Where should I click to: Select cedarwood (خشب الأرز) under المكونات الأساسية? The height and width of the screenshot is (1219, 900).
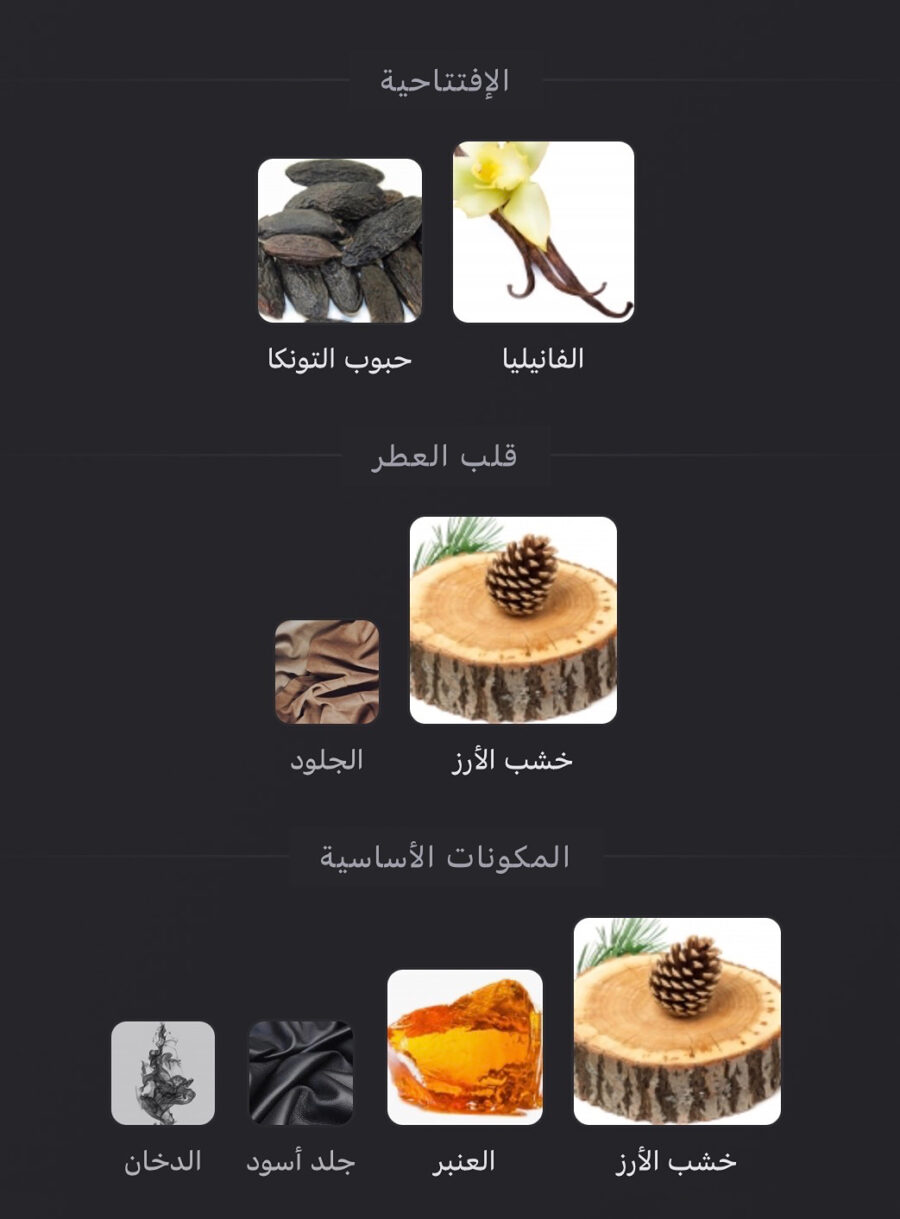[677, 1021]
